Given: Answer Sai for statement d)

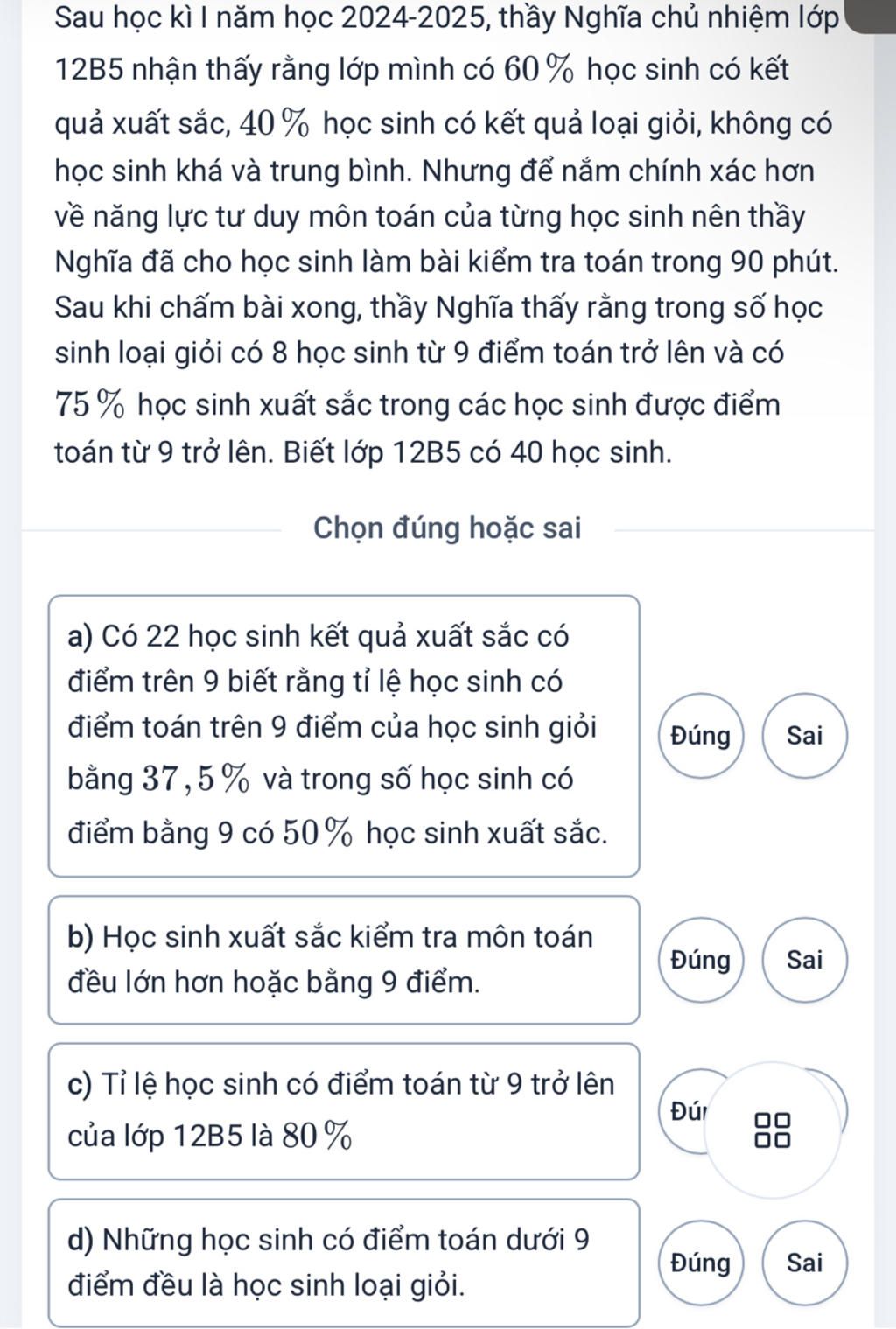Looking at the screenshot, I should click(805, 1263).
